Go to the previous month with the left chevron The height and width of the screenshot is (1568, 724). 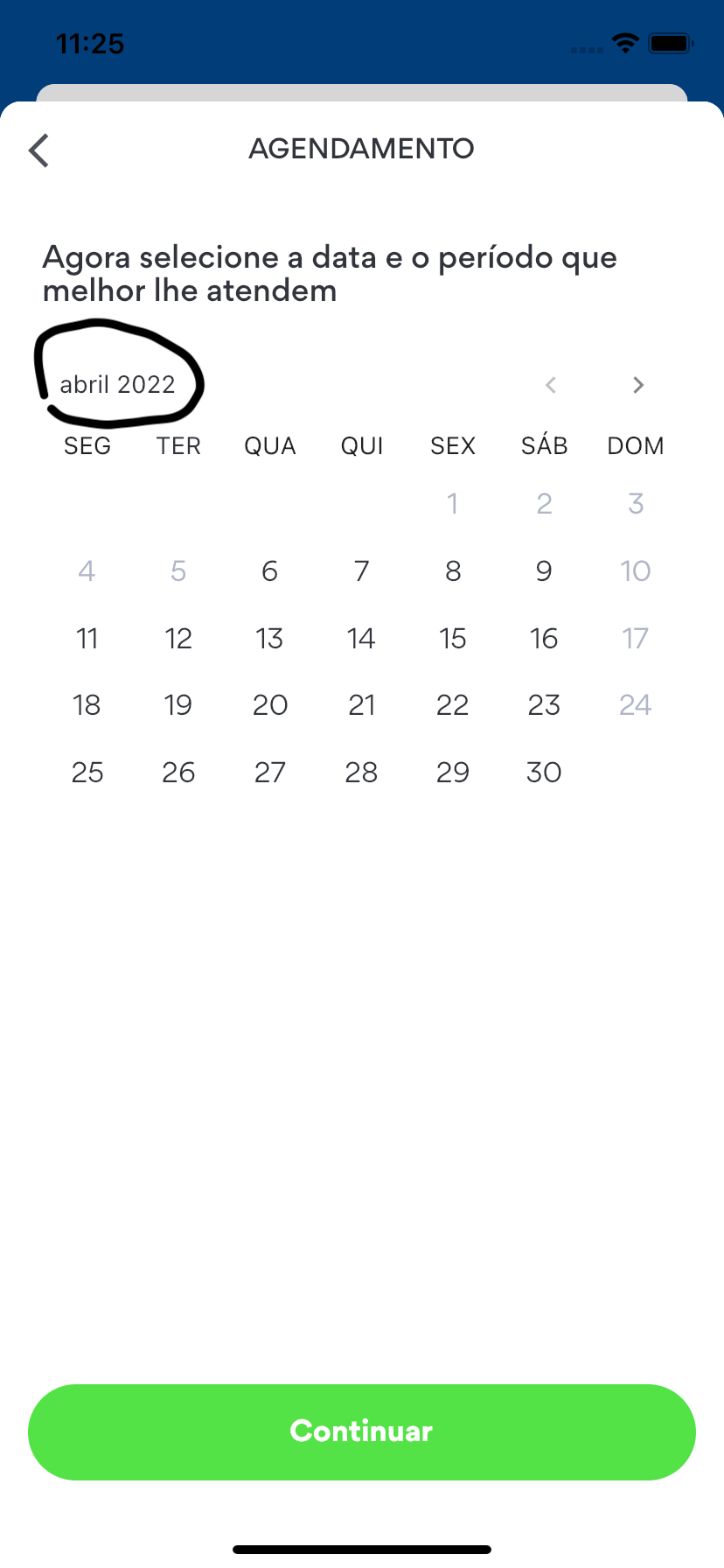point(551,385)
